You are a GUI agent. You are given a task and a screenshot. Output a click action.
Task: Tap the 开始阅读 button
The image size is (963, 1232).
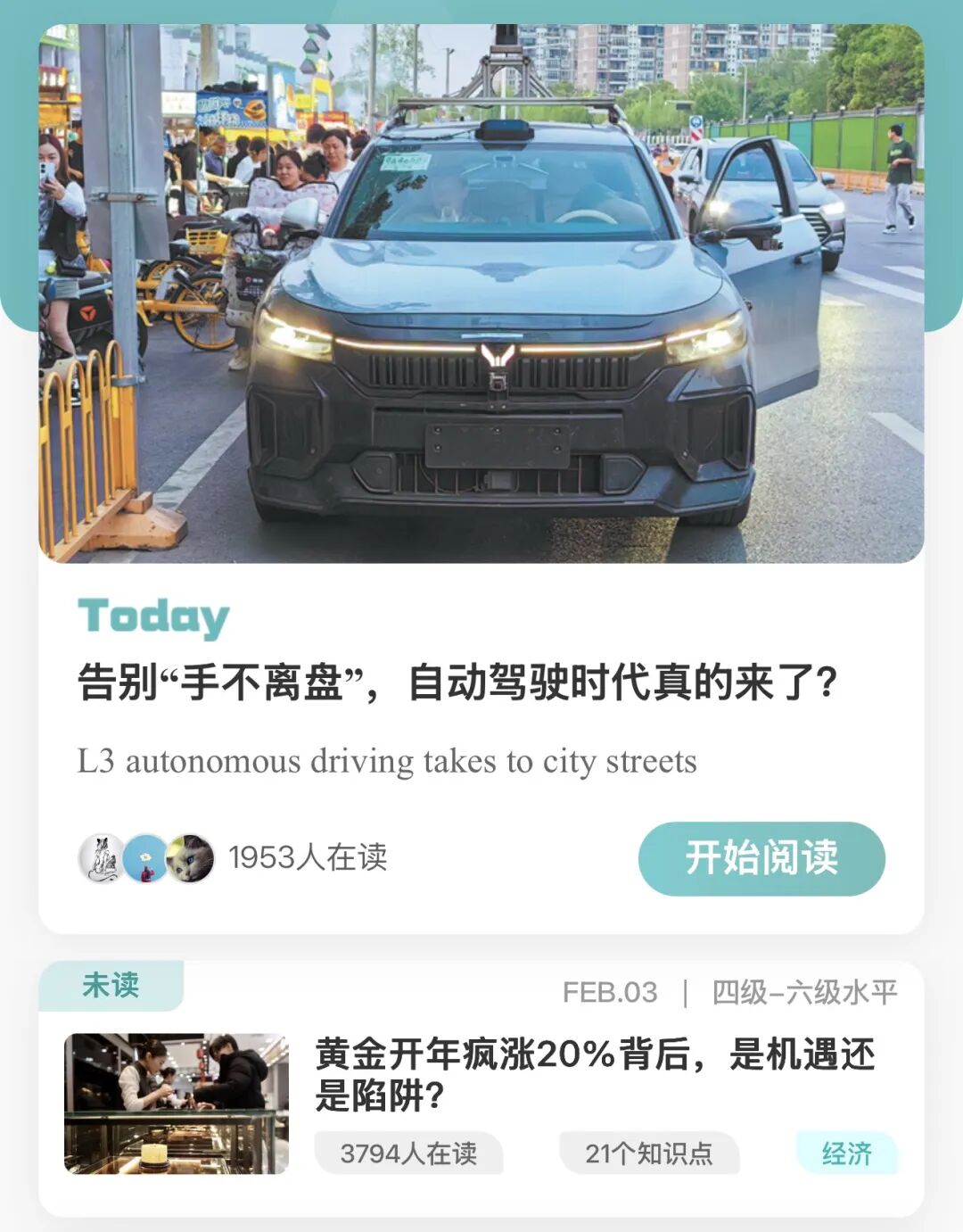[x=761, y=858]
